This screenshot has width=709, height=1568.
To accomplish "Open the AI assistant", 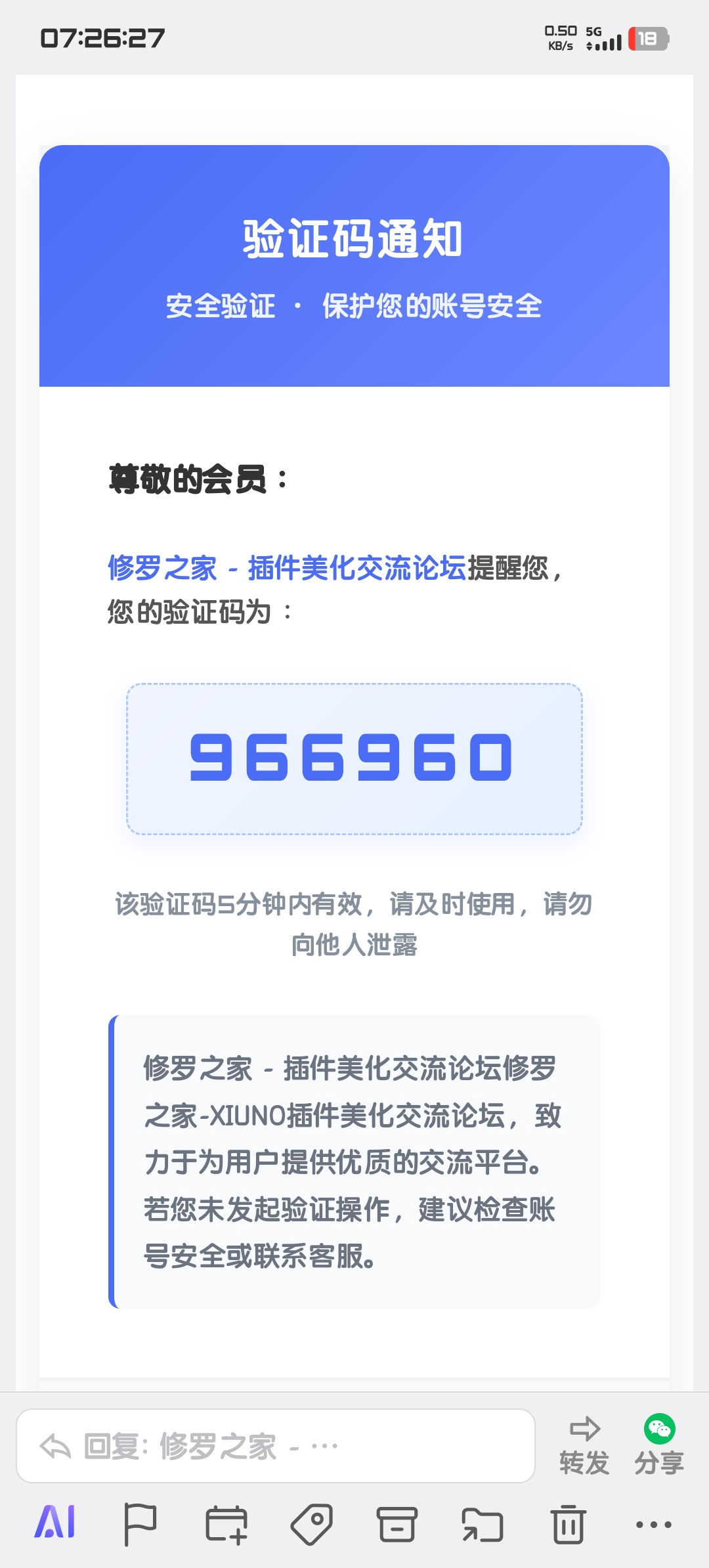I will coord(55,1523).
